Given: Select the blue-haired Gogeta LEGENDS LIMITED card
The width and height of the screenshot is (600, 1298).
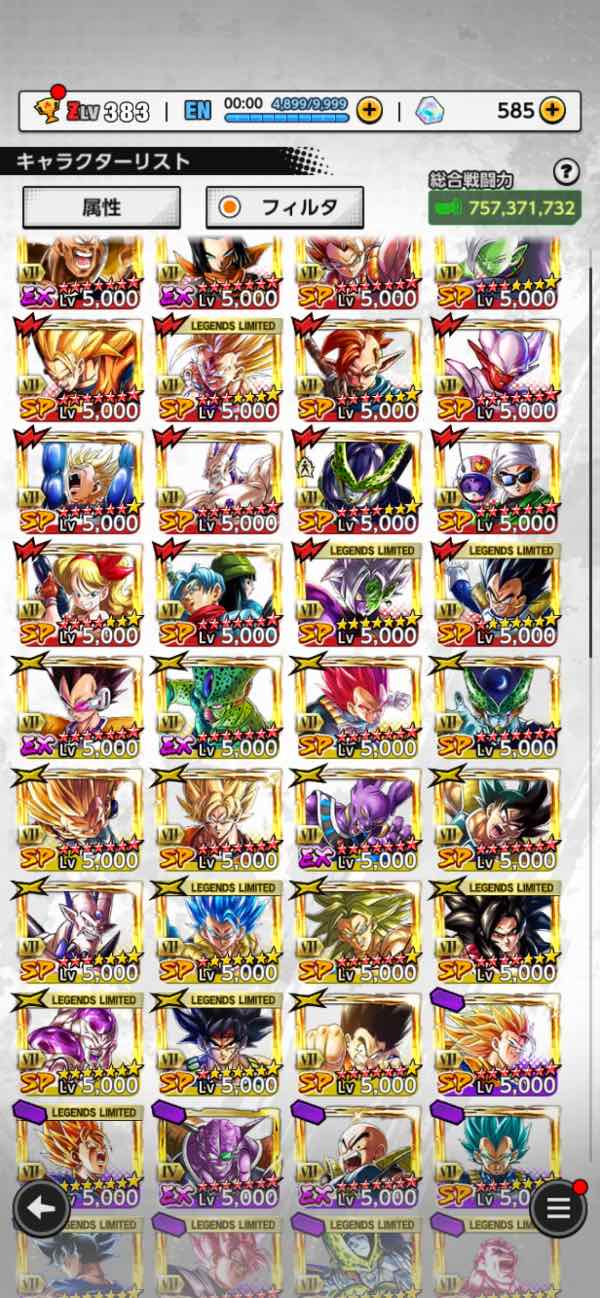Looking at the screenshot, I should 216,930.
